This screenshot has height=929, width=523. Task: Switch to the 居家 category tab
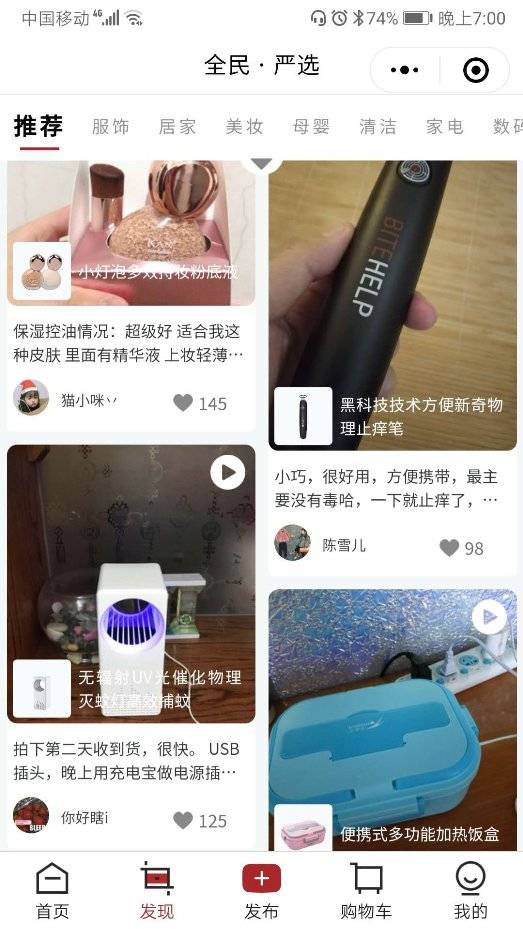tap(177, 126)
